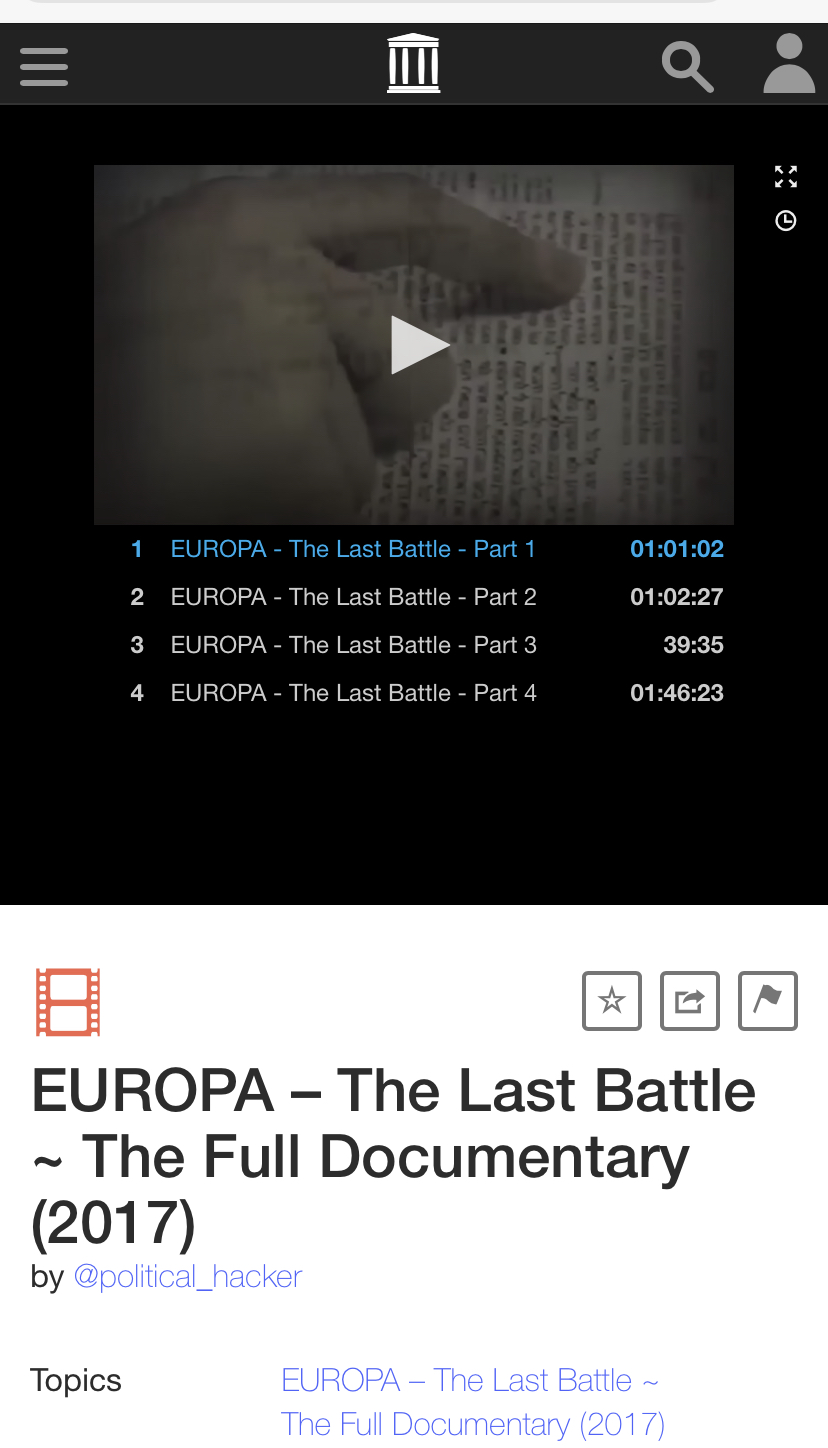Viewport: 828px width, 1448px height.
Task: Play the video
Action: pyautogui.click(x=420, y=345)
